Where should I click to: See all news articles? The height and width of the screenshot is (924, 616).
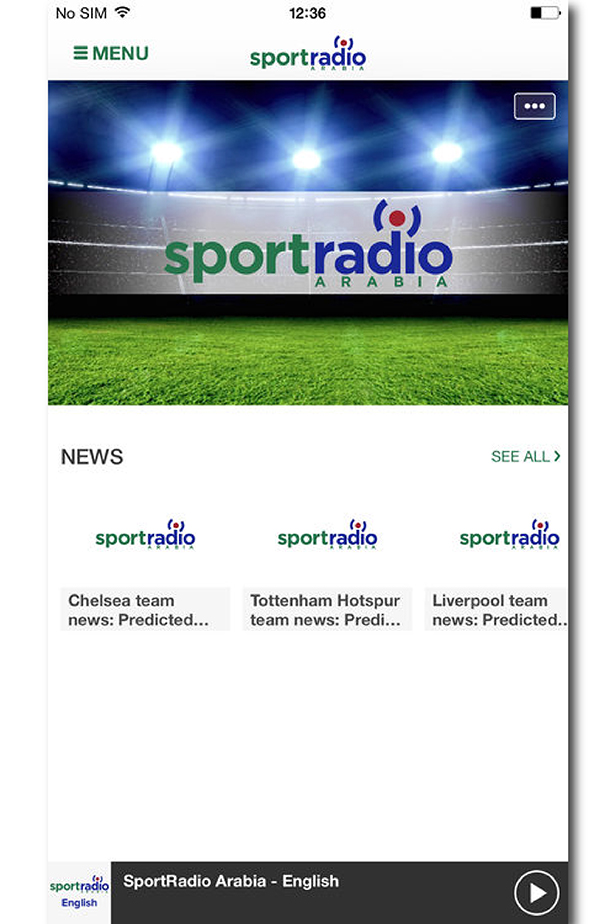tap(525, 456)
